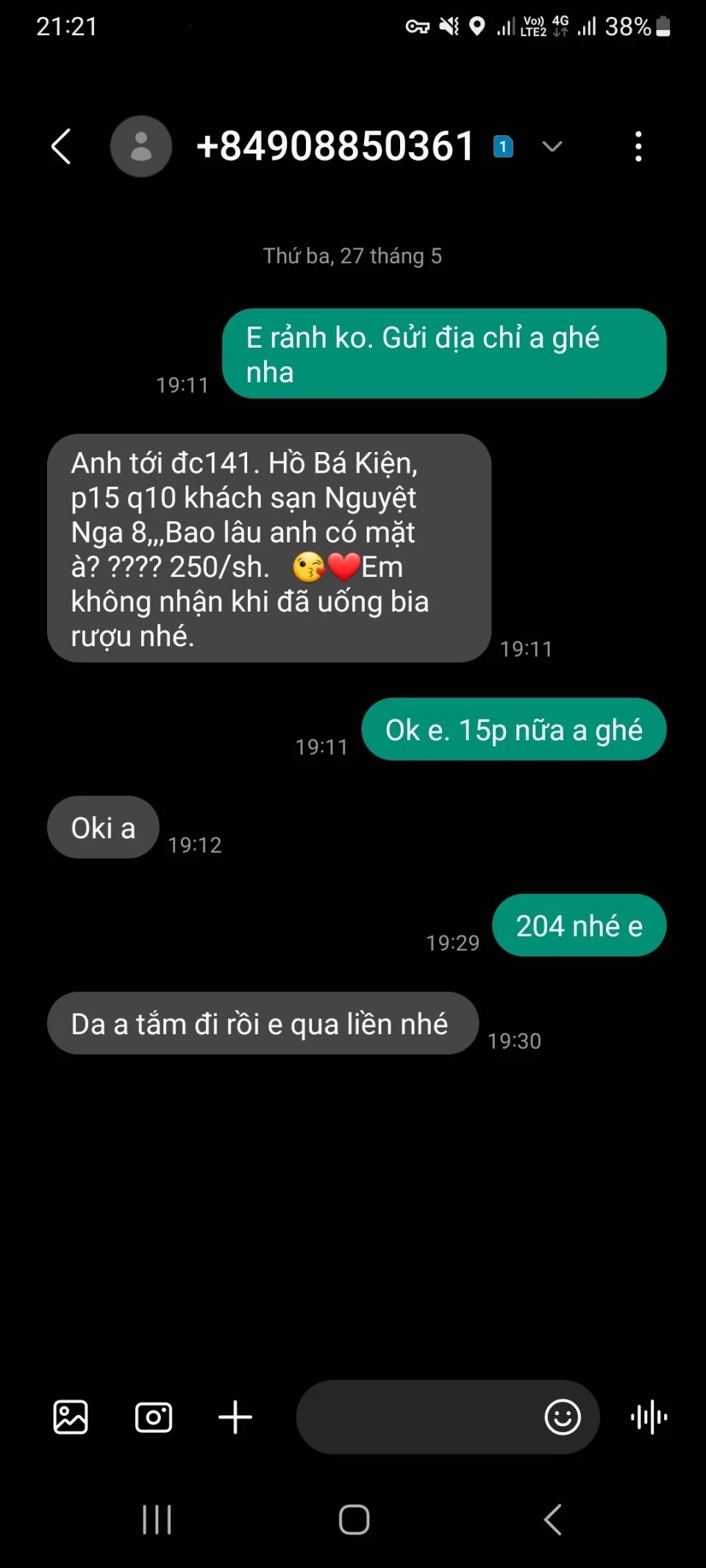Viewport: 706px width, 1568px height.
Task: Record a voice message
Action: 649,1417
